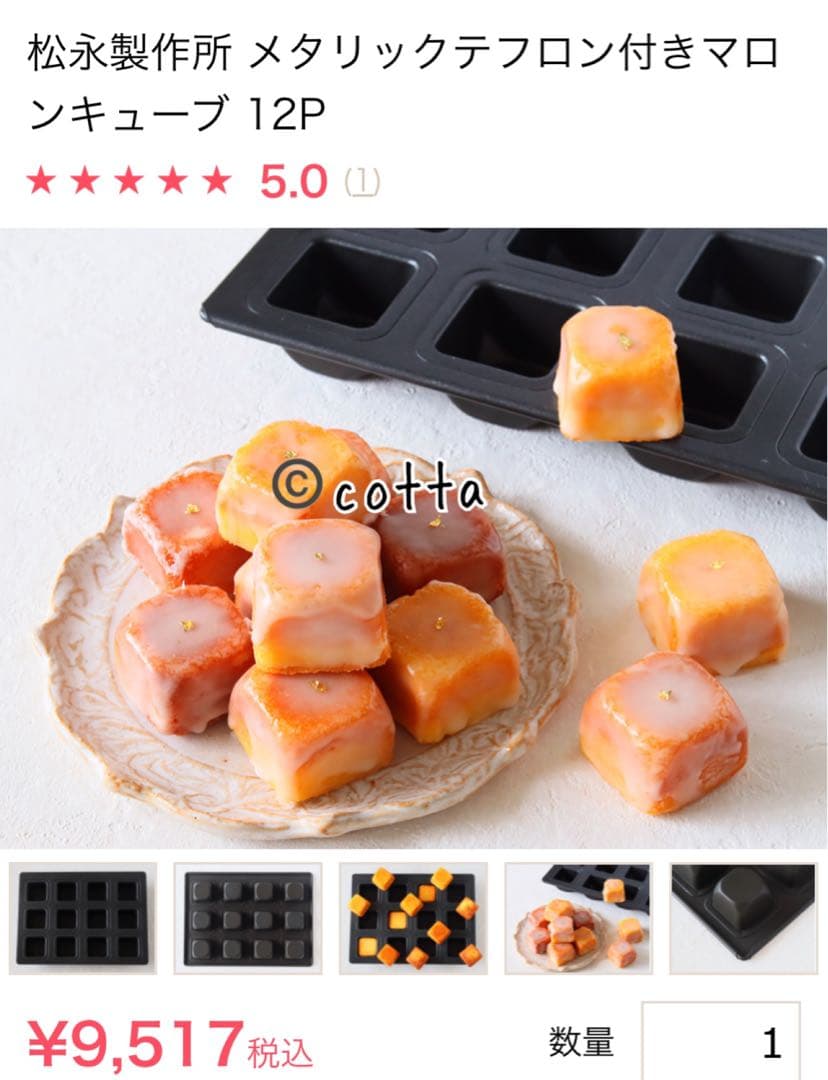Open the review count link (1)

(x=362, y=183)
